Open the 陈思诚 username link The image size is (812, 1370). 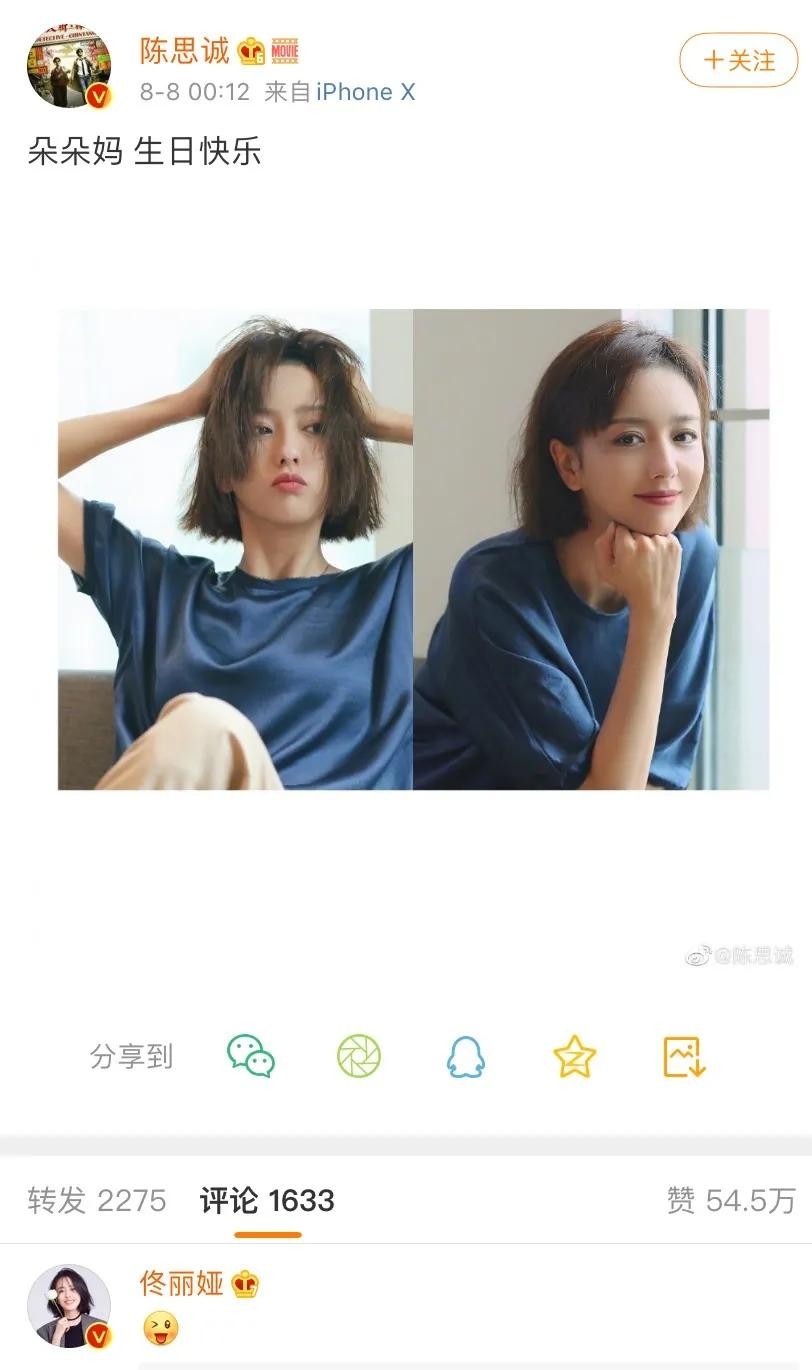click(185, 50)
